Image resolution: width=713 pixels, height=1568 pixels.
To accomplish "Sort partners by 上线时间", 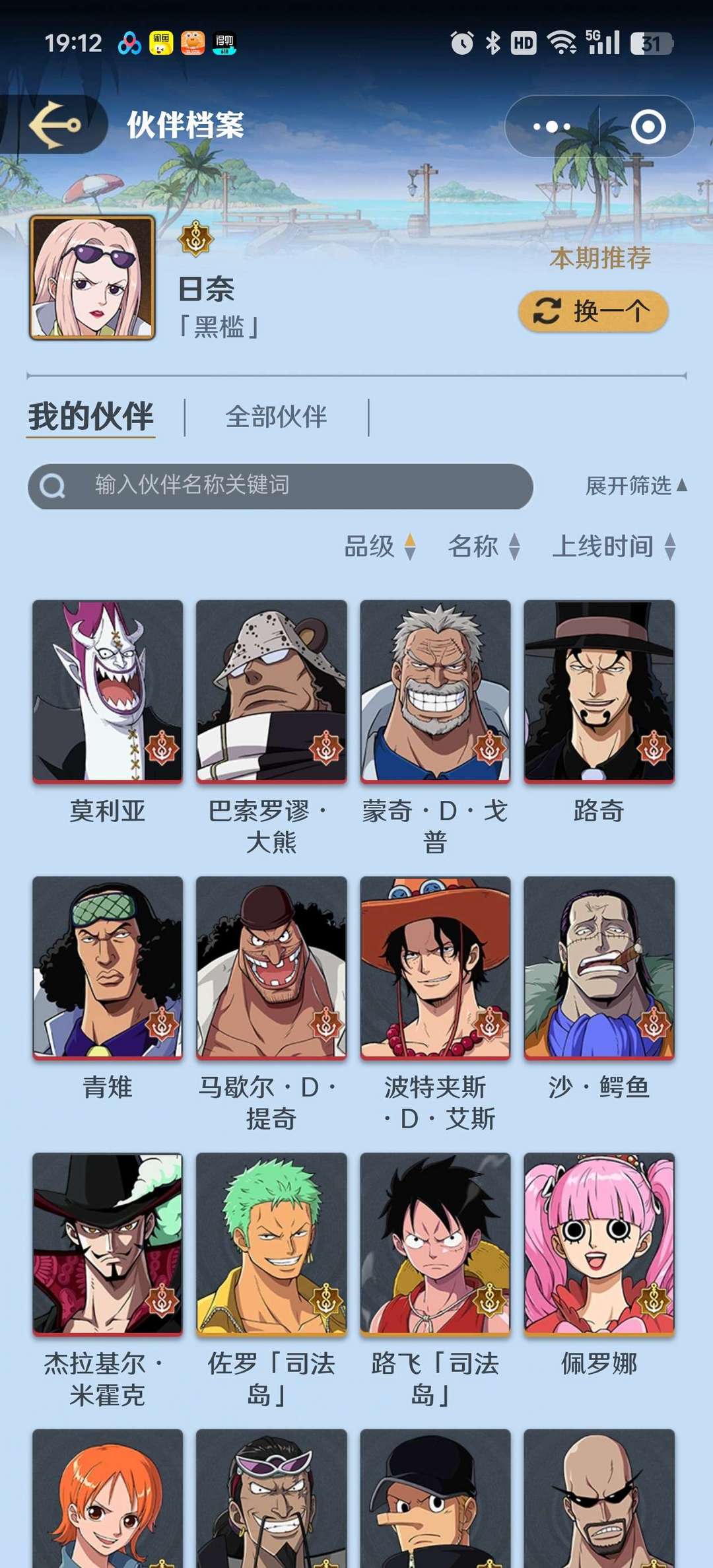I will click(614, 546).
